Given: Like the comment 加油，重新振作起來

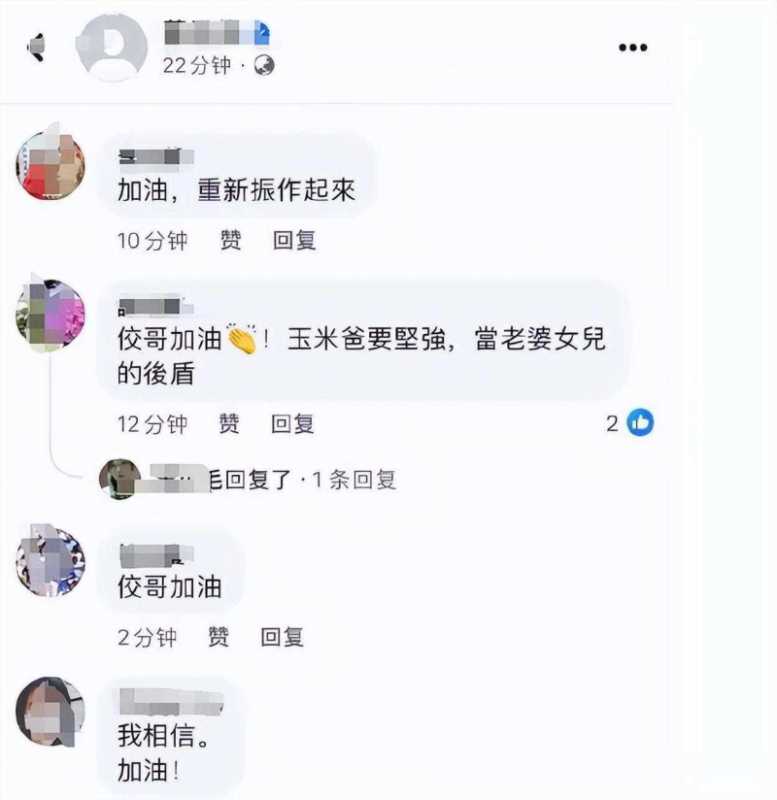Looking at the screenshot, I should (231, 240).
